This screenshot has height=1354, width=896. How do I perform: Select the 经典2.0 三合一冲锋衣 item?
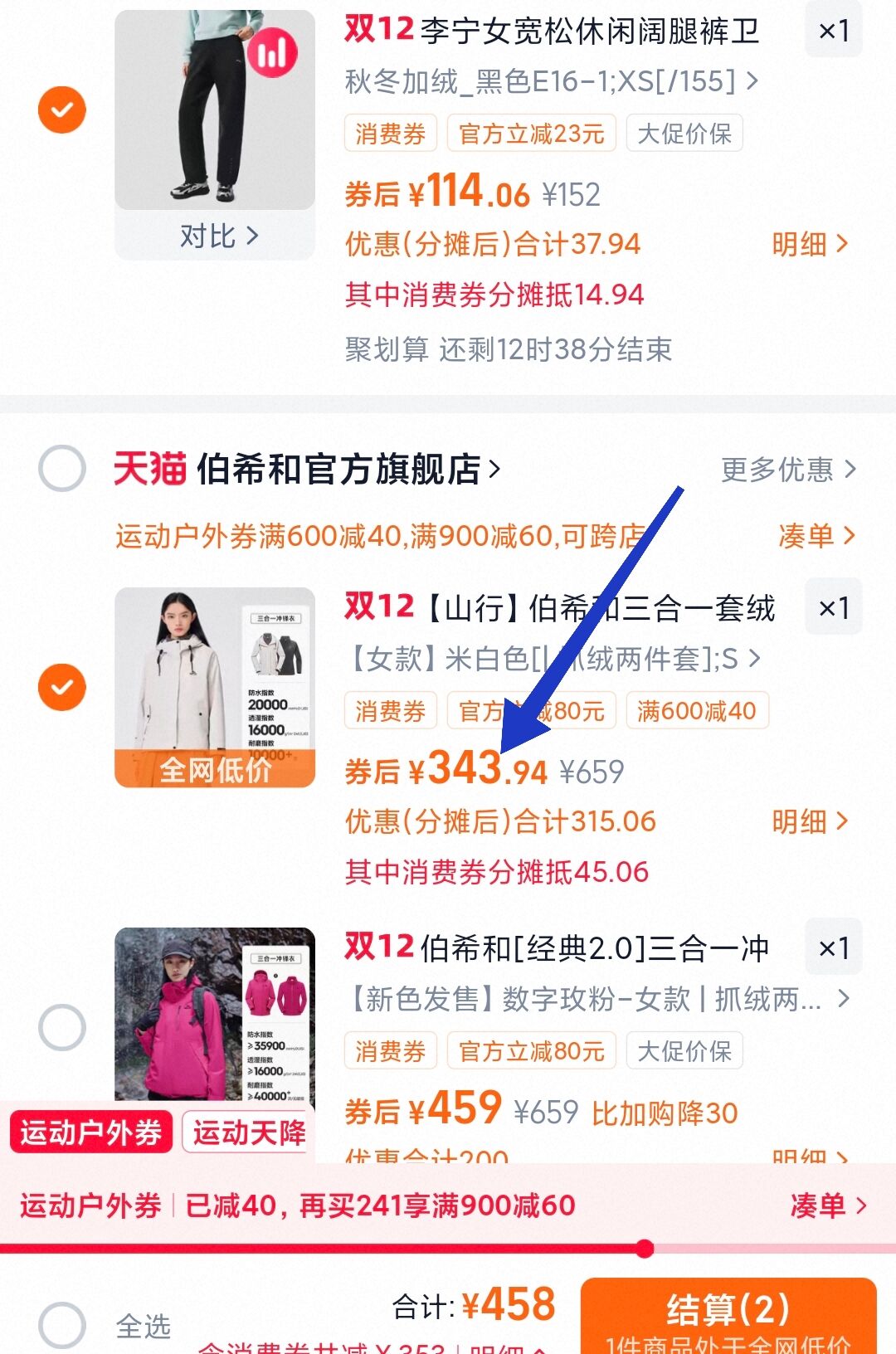tap(62, 1027)
